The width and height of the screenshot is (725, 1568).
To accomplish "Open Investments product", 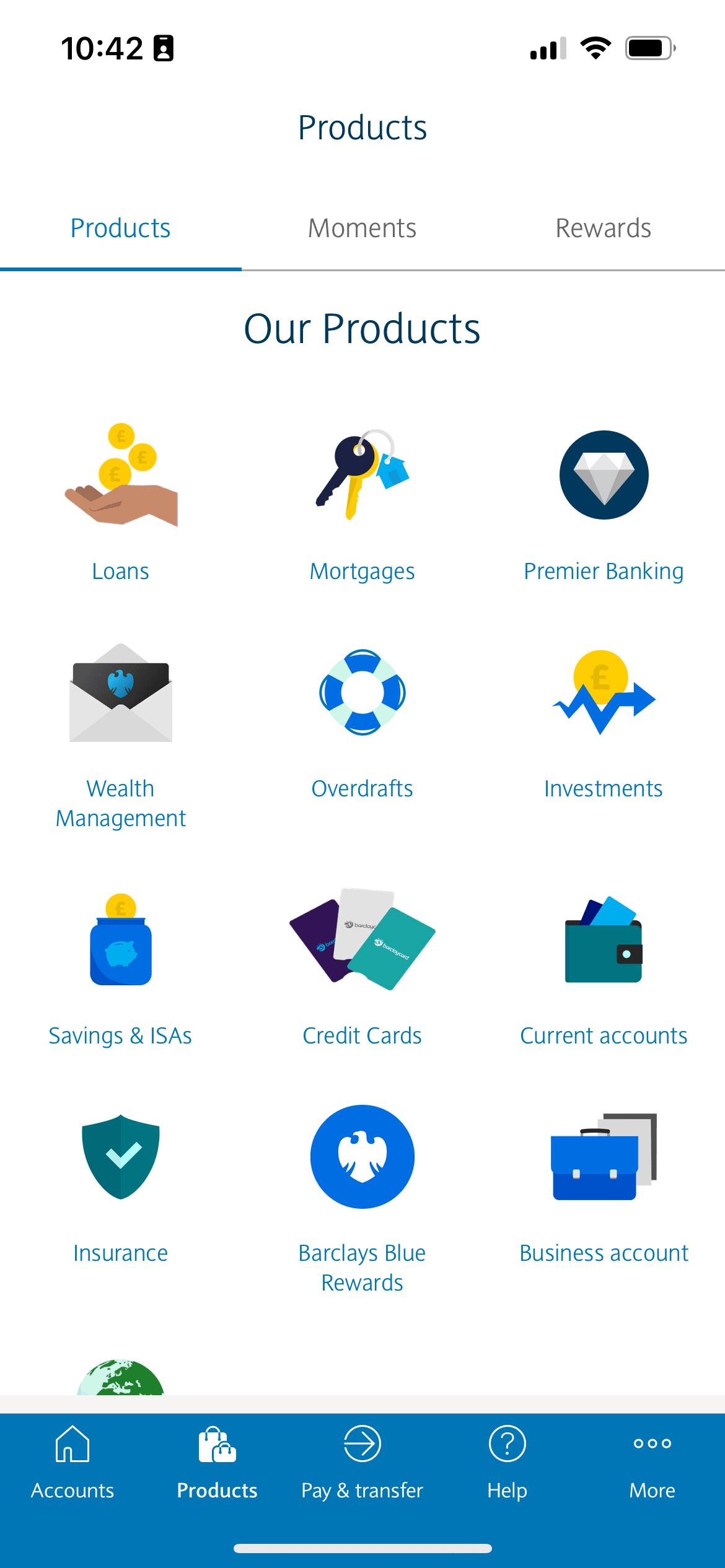I will click(604, 718).
